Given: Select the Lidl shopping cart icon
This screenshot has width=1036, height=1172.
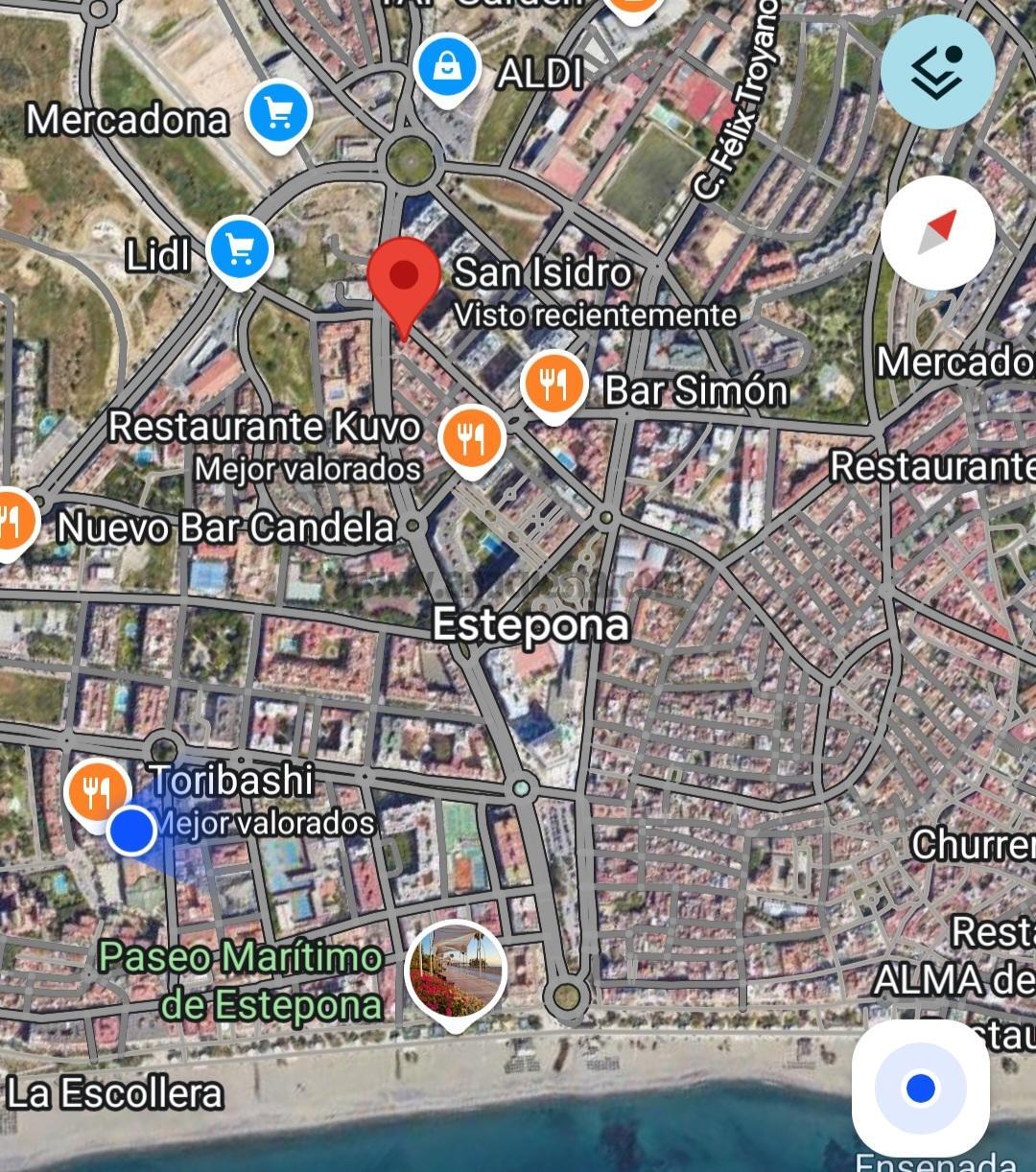Looking at the screenshot, I should (x=237, y=249).
